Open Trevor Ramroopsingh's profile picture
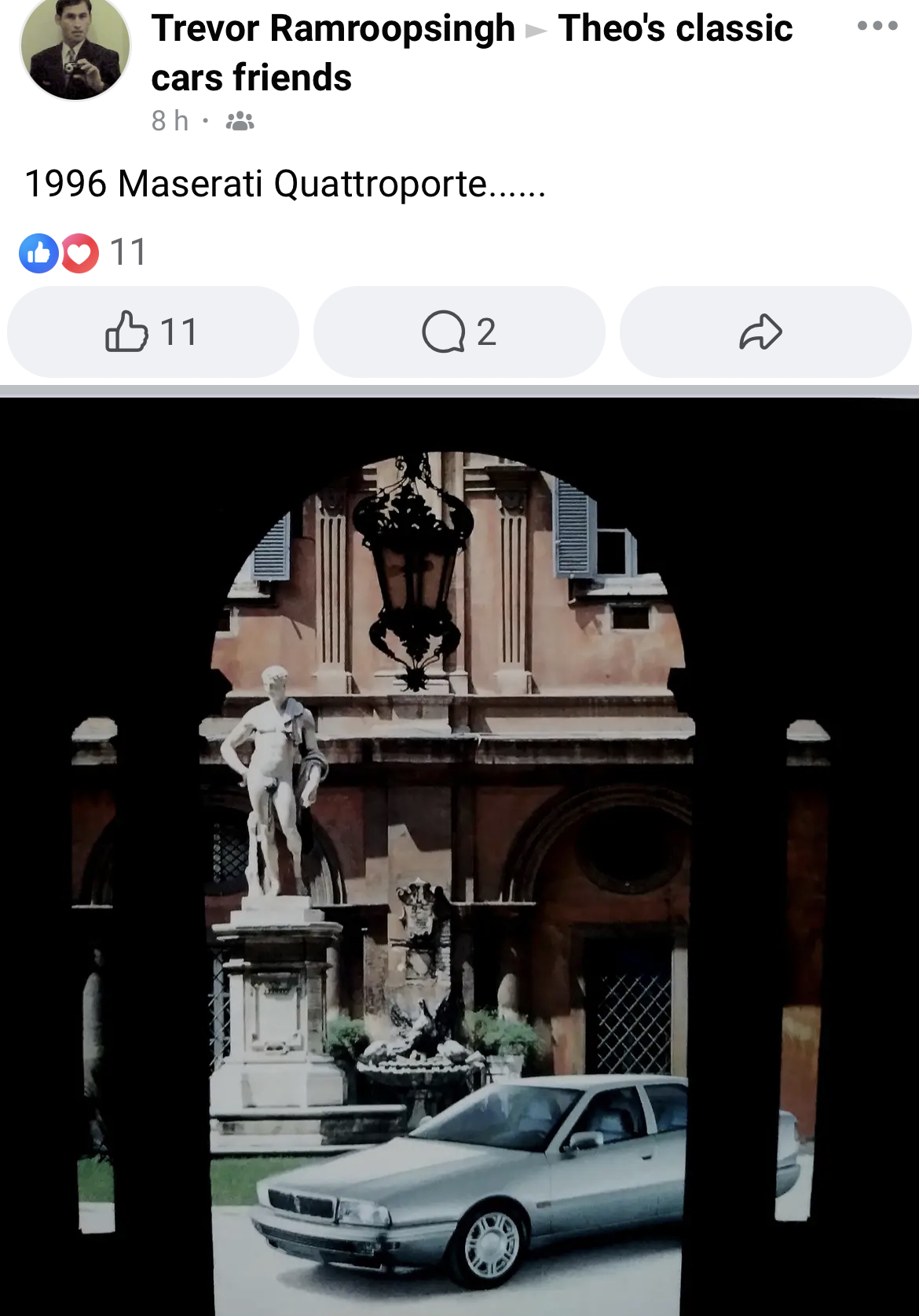 (75, 50)
